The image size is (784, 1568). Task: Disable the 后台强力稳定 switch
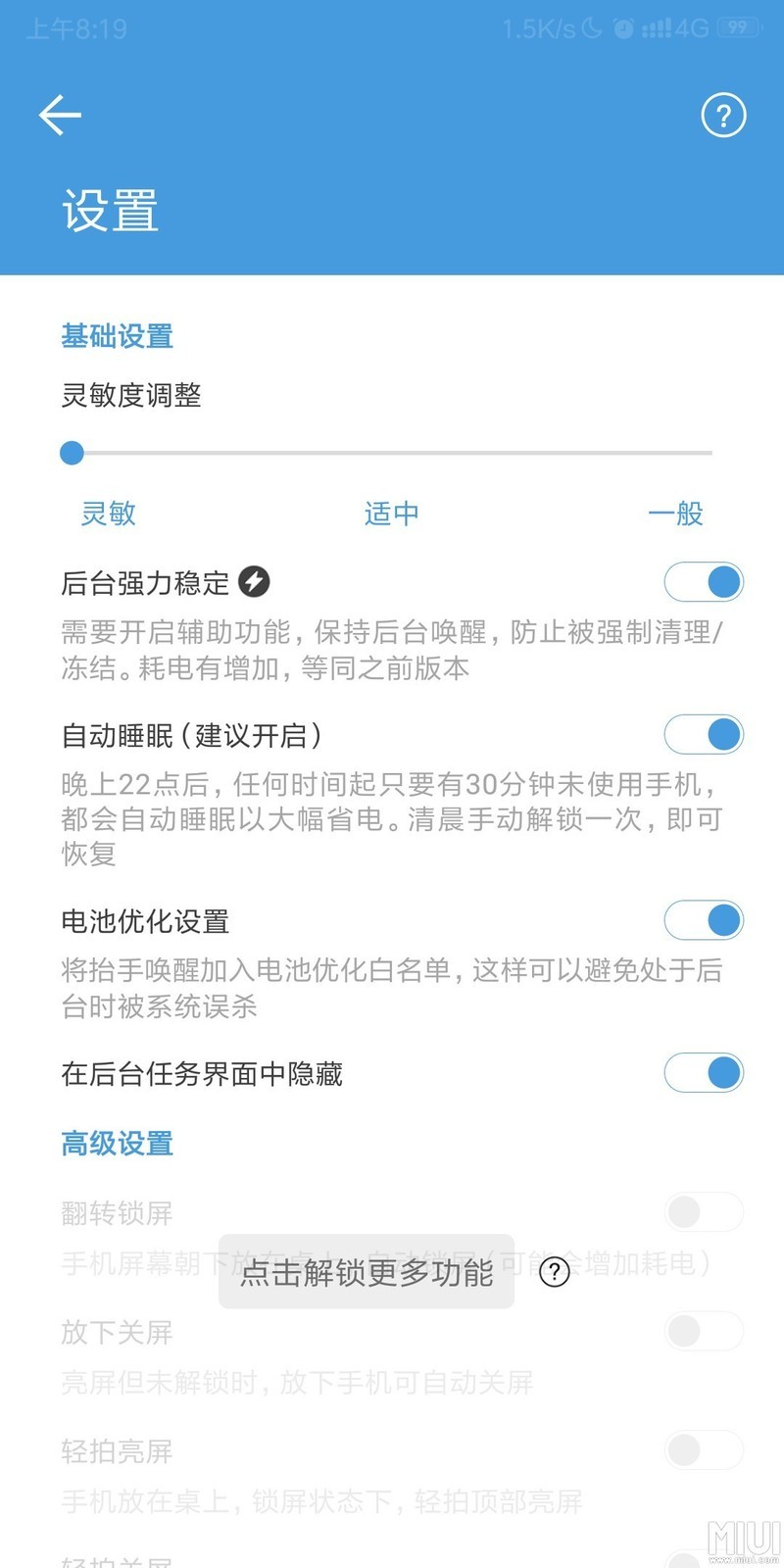pyautogui.click(x=704, y=582)
